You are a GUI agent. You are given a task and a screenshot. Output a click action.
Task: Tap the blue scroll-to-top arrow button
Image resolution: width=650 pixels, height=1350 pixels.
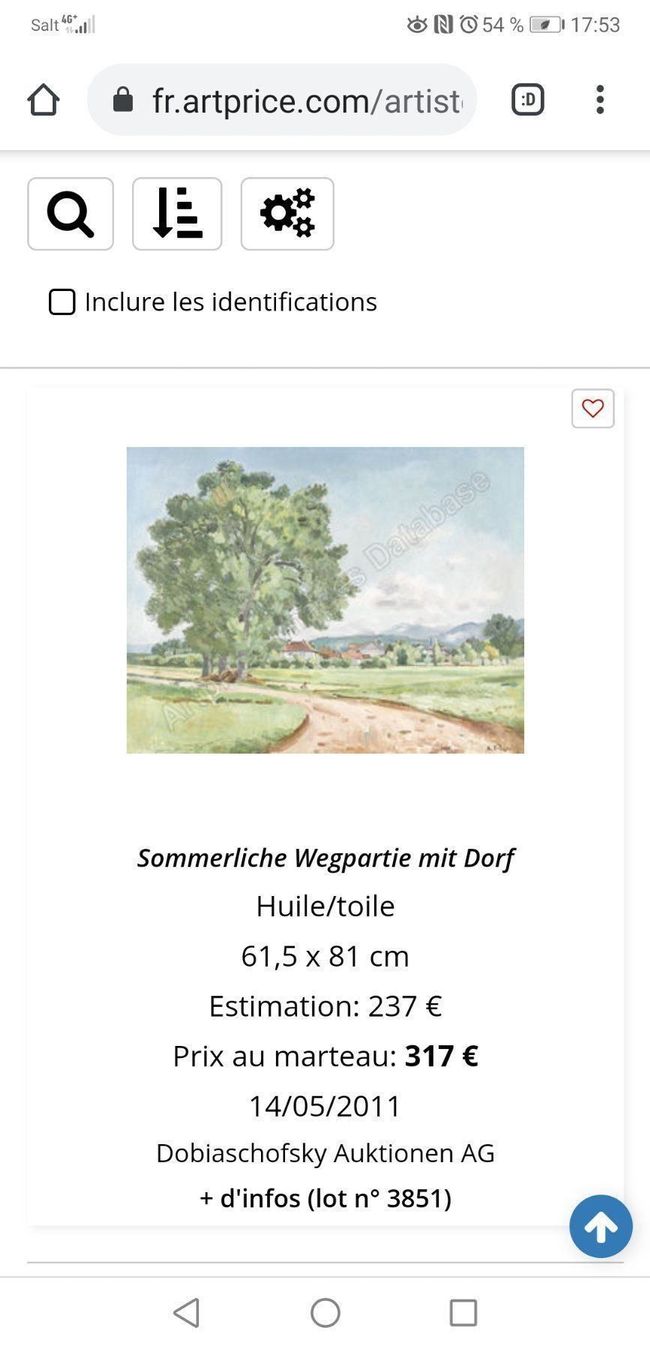(601, 1226)
